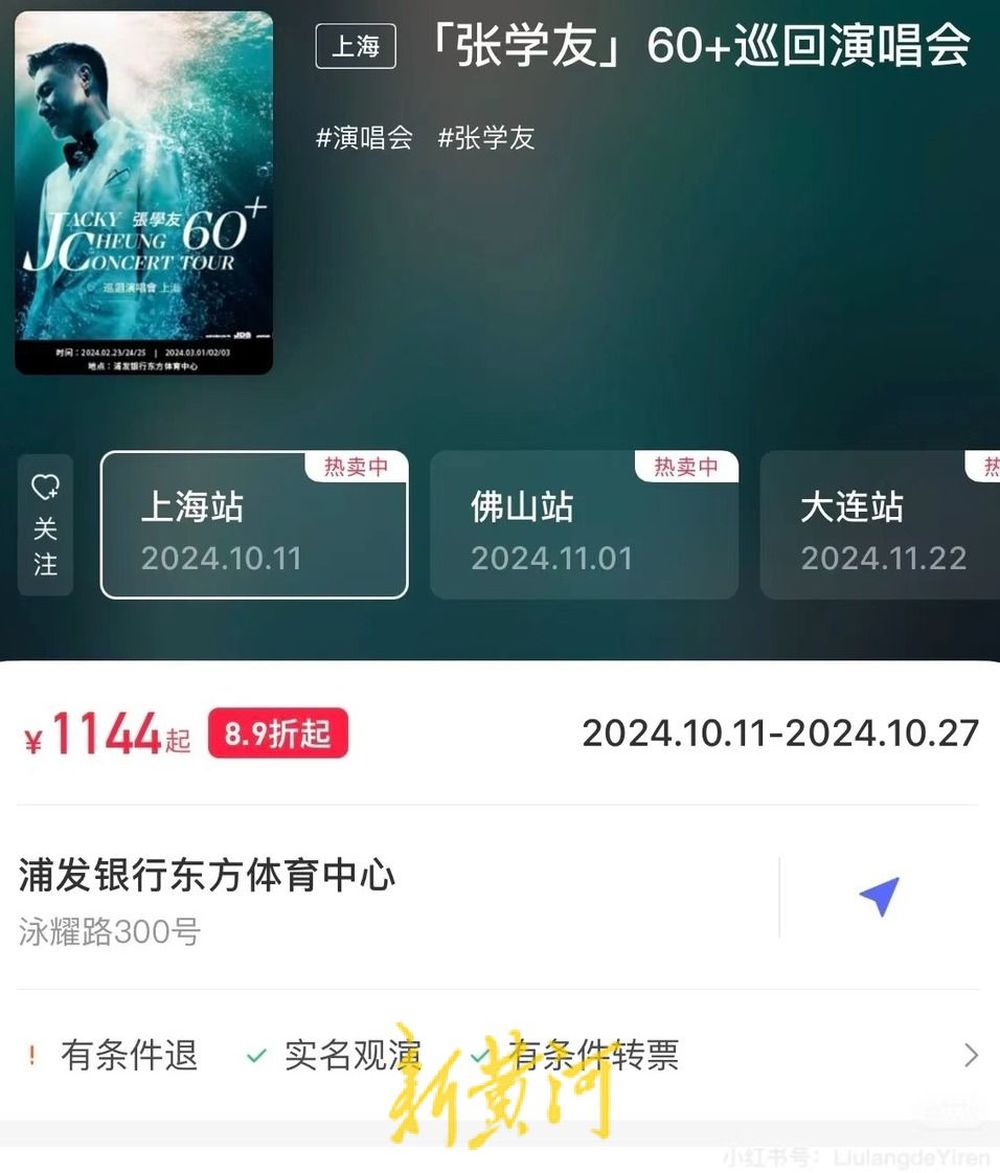Viewport: 1000px width, 1173px height.
Task: Open navigation to 浦发银行东方体育中心
Action: click(879, 897)
